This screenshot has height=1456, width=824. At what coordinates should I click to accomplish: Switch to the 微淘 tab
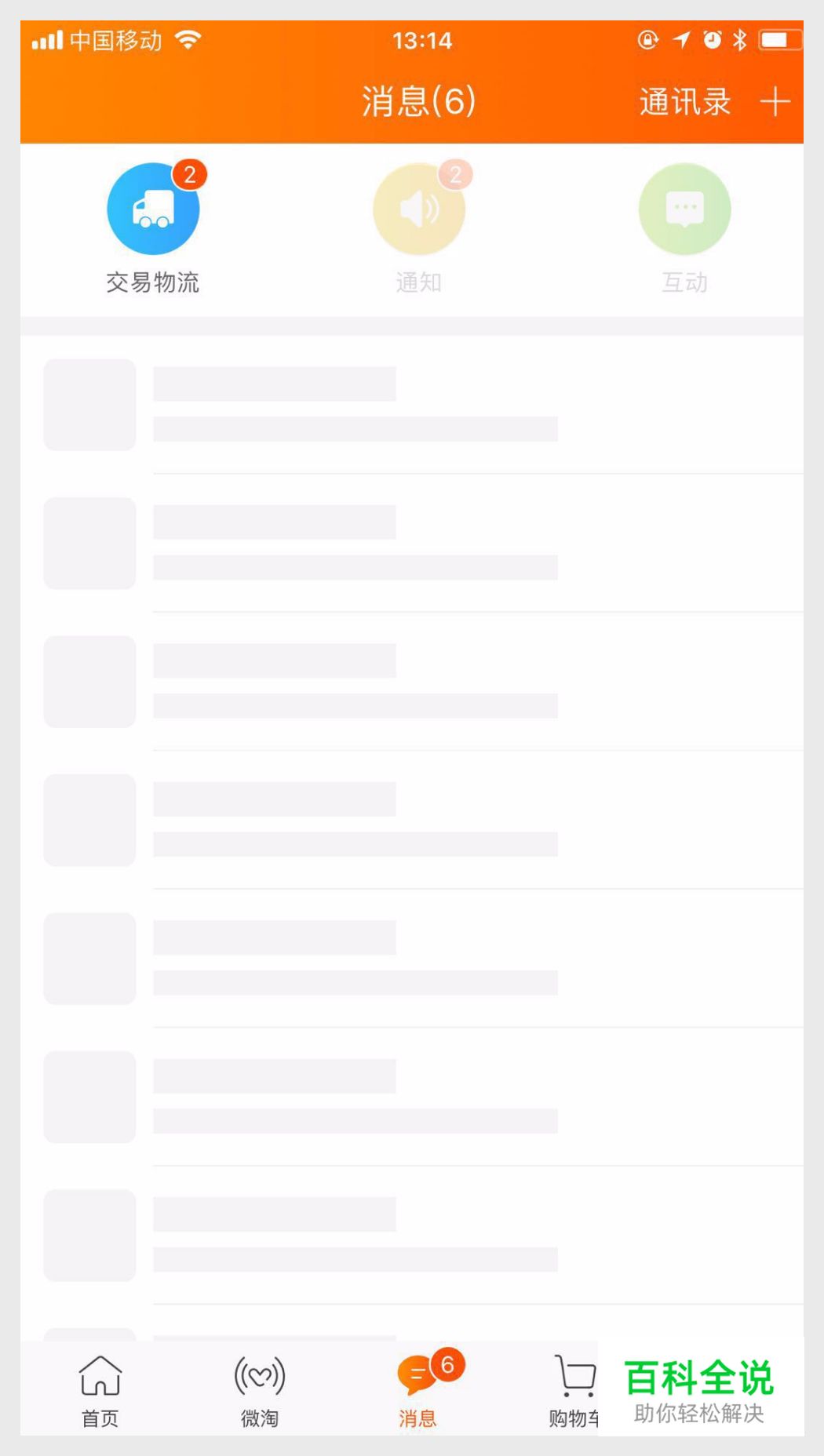pyautogui.click(x=260, y=1389)
